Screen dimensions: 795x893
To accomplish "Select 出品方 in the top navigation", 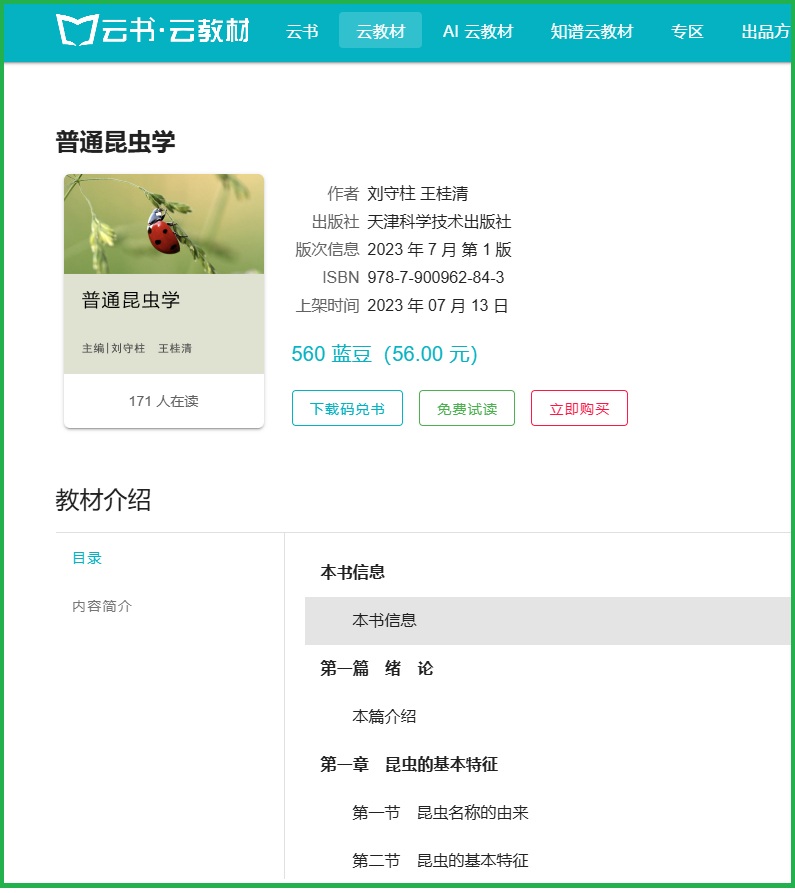I will click(765, 31).
